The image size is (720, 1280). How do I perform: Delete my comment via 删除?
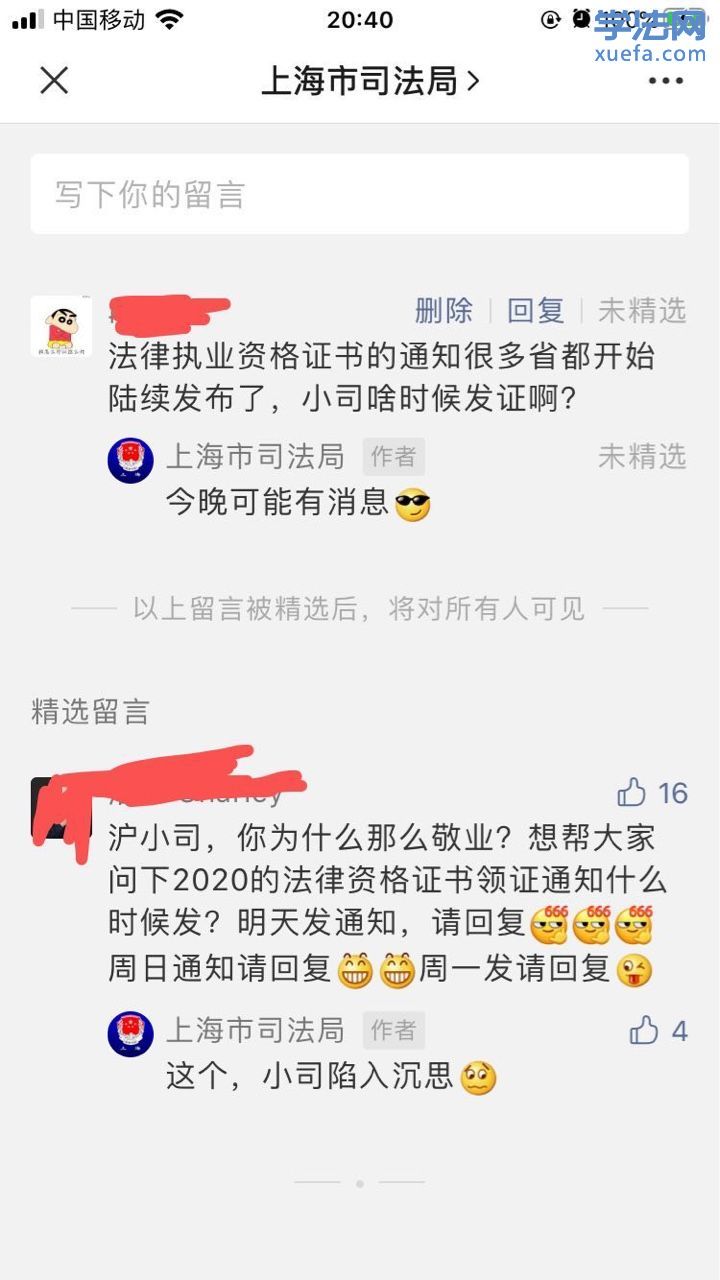pos(444,311)
